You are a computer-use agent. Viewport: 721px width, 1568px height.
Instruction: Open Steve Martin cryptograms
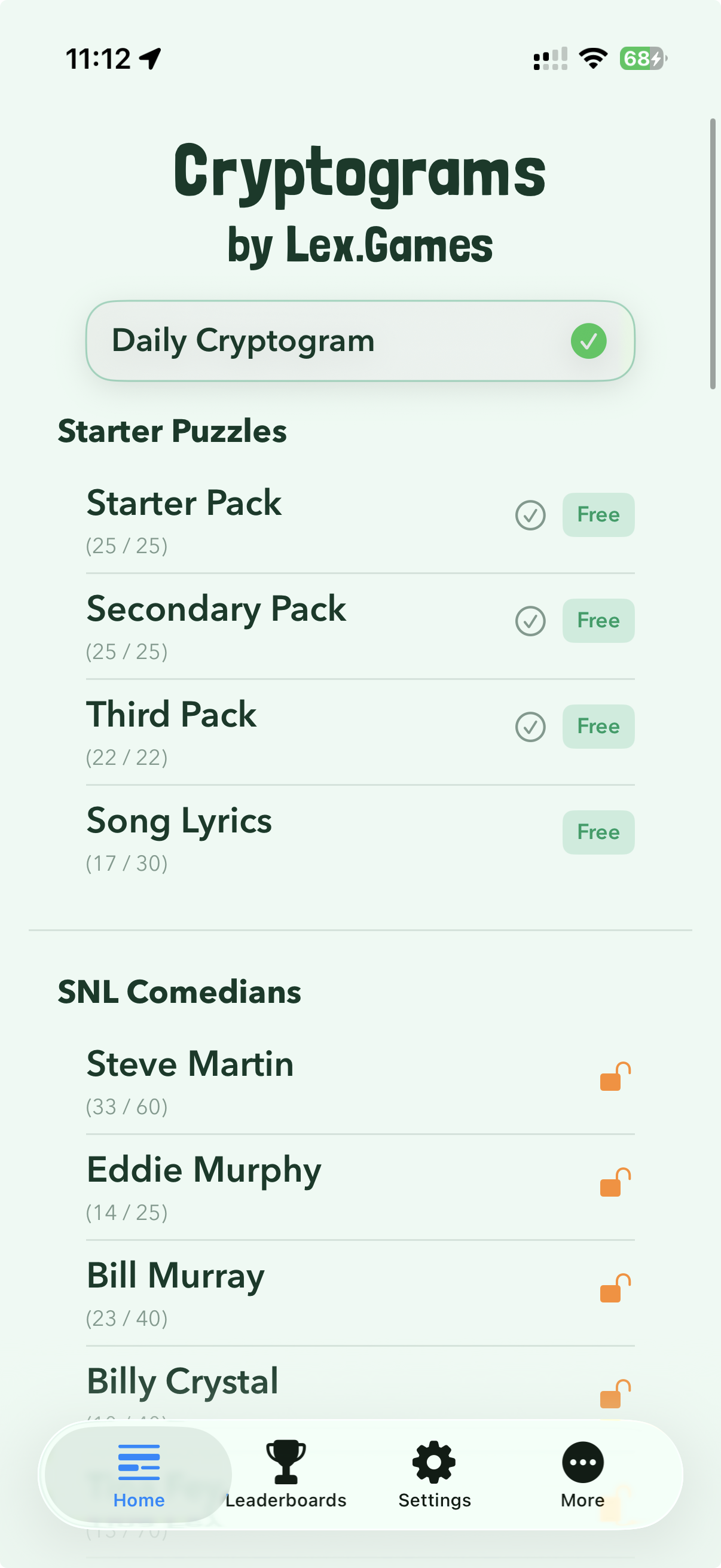(359, 1081)
